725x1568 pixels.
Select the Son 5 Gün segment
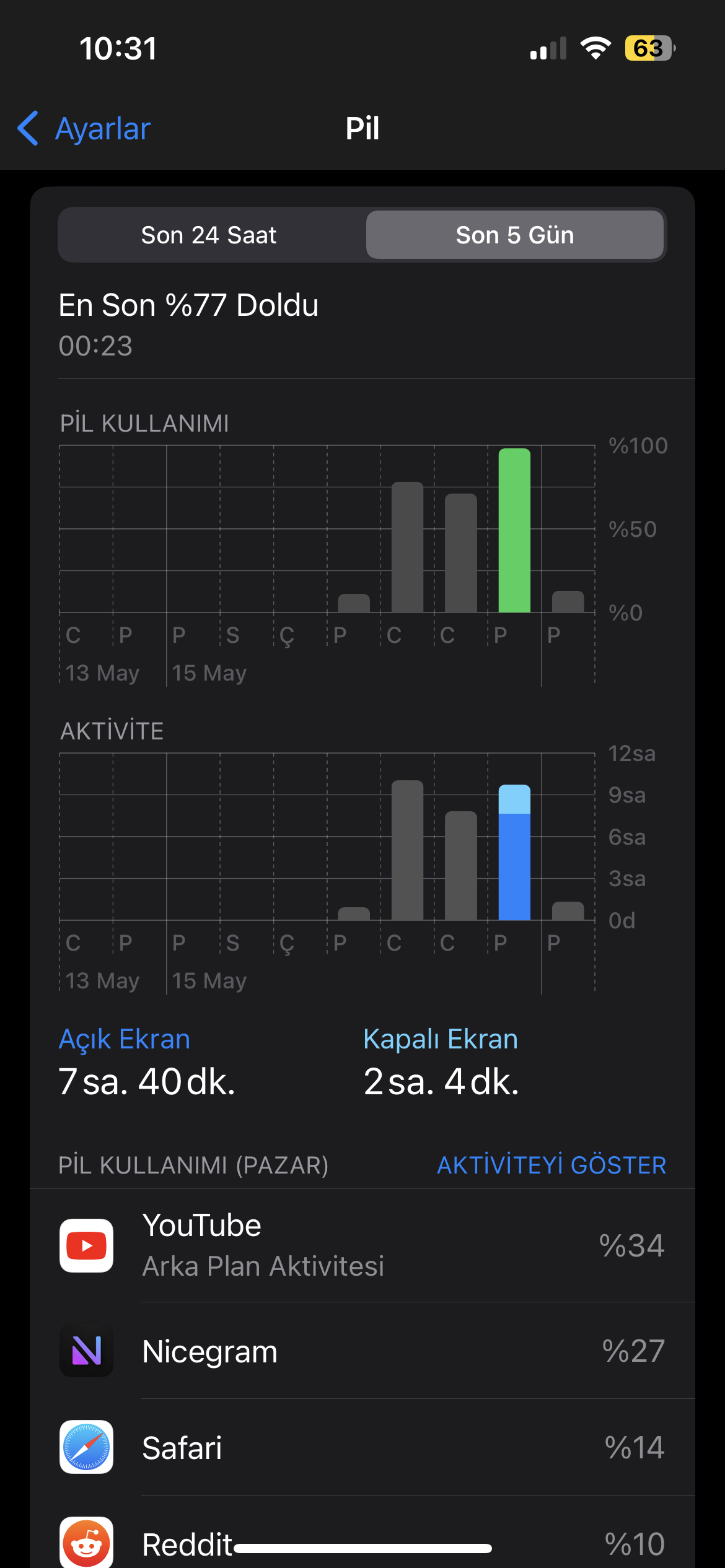(x=515, y=235)
